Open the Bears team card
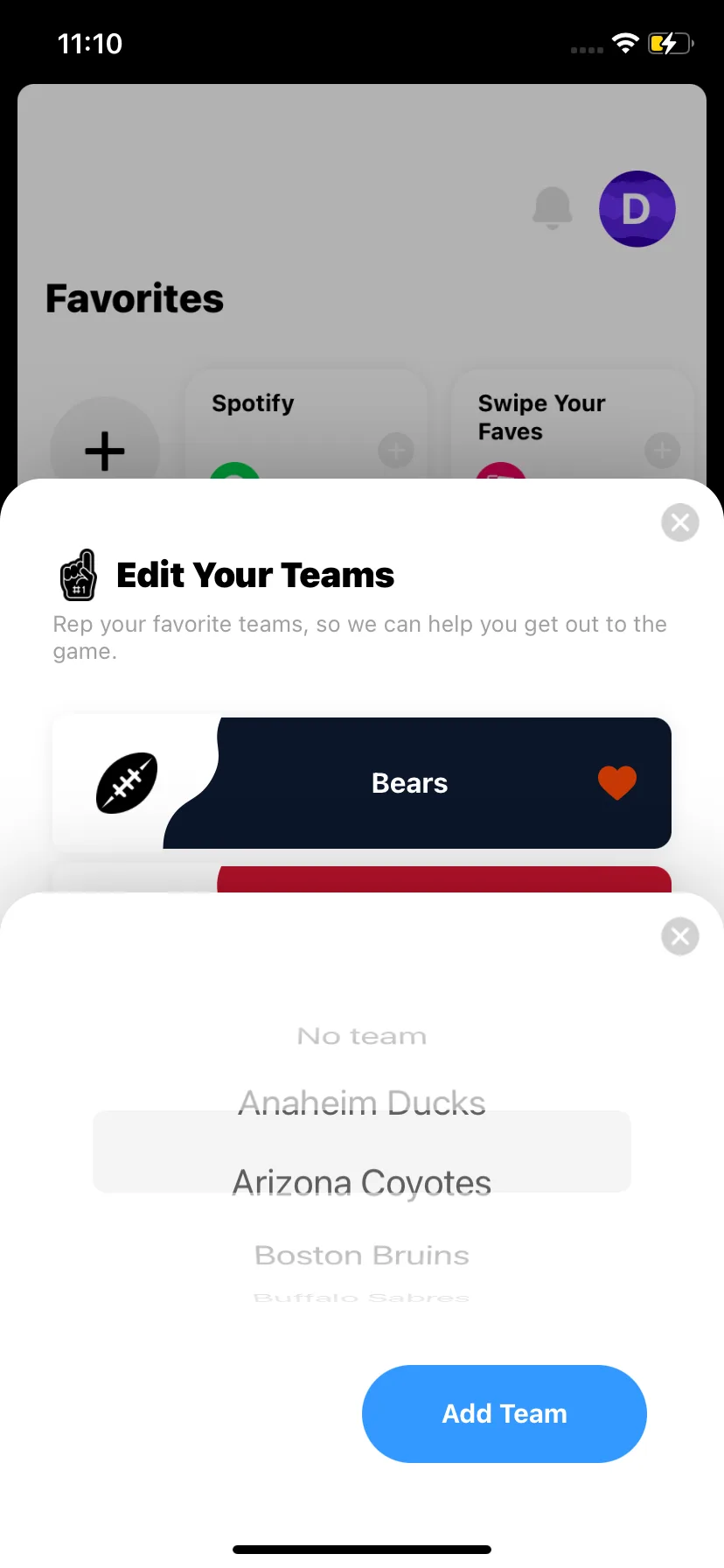 tap(409, 783)
